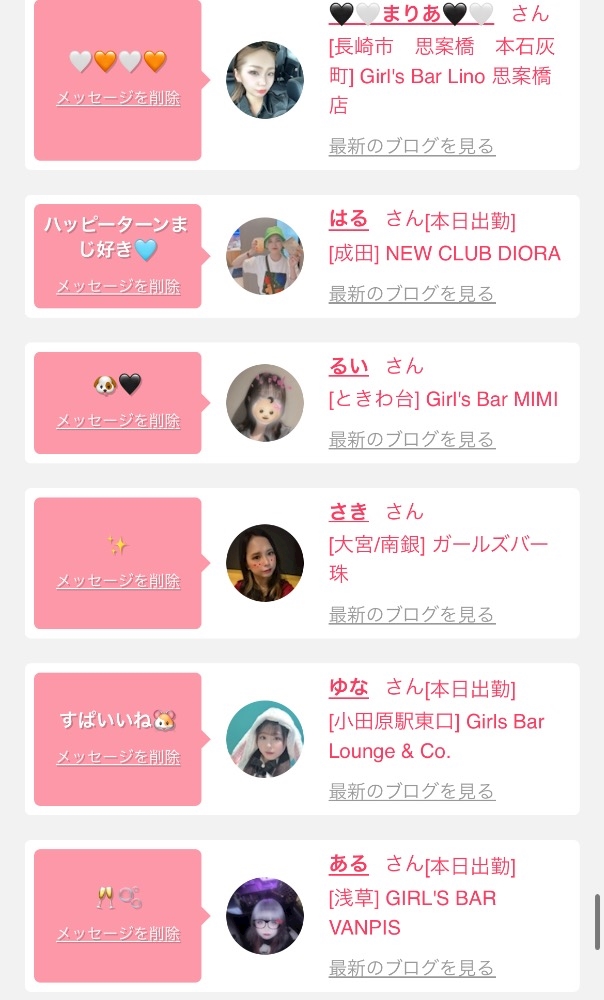The height and width of the screenshot is (1000, 604).
Task: Open さき's profile name link
Action: (x=349, y=512)
